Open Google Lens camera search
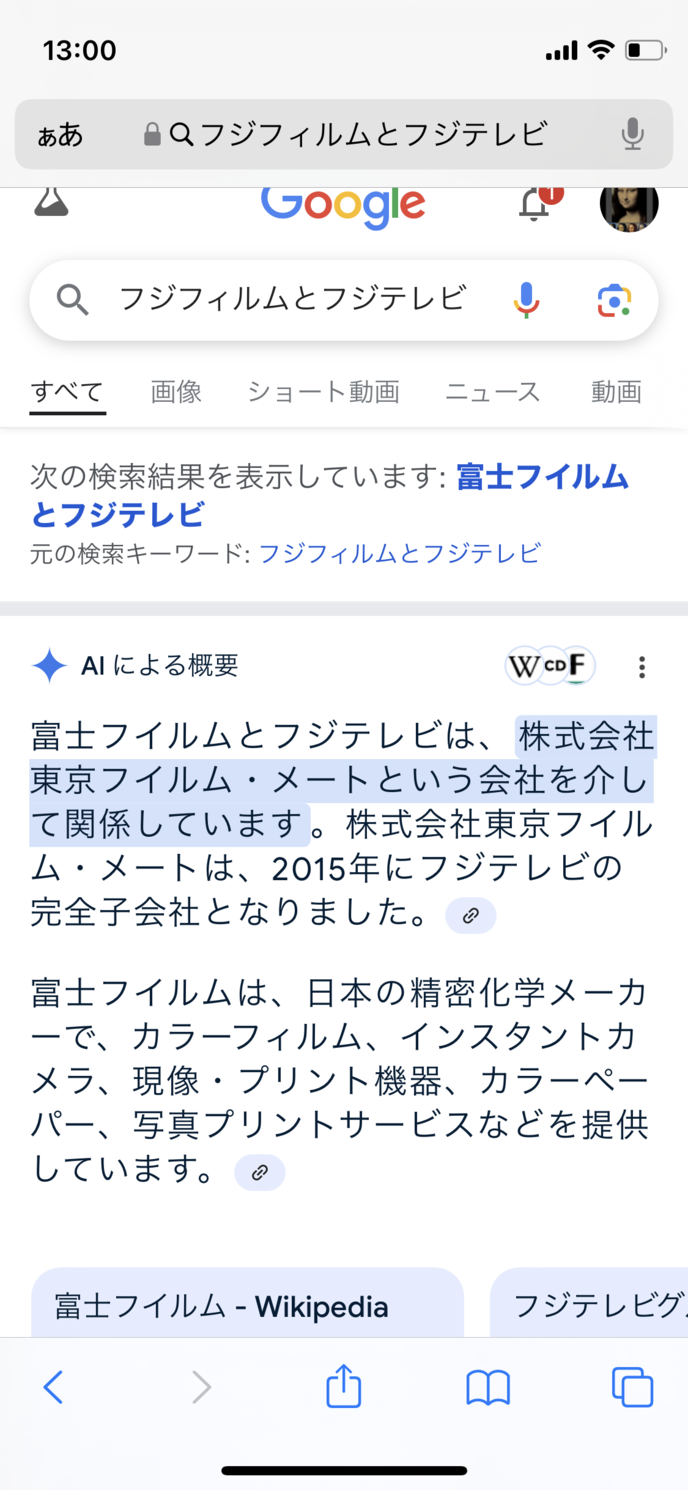688x1490 pixels. (x=614, y=300)
